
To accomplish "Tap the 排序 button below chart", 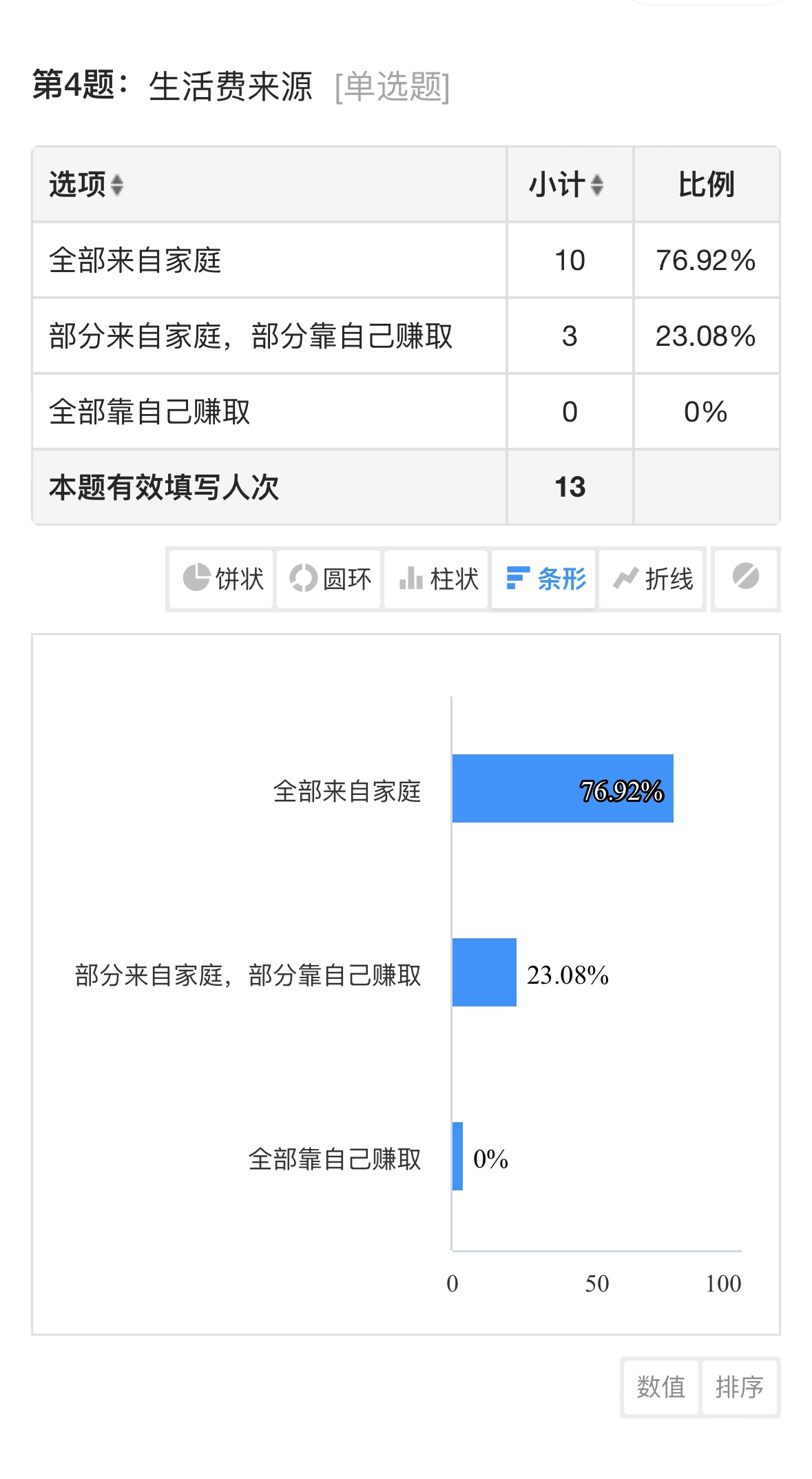I will tap(740, 1387).
